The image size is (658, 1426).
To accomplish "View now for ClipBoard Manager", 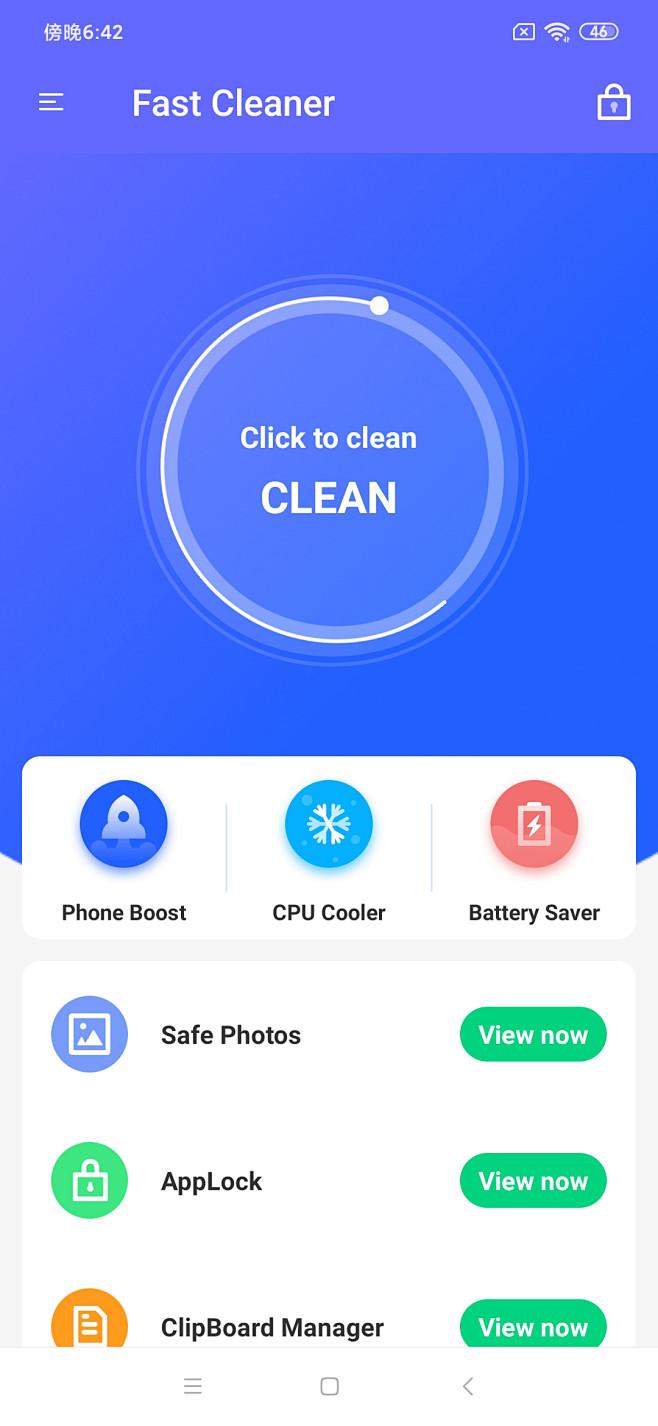I will pos(533,1326).
